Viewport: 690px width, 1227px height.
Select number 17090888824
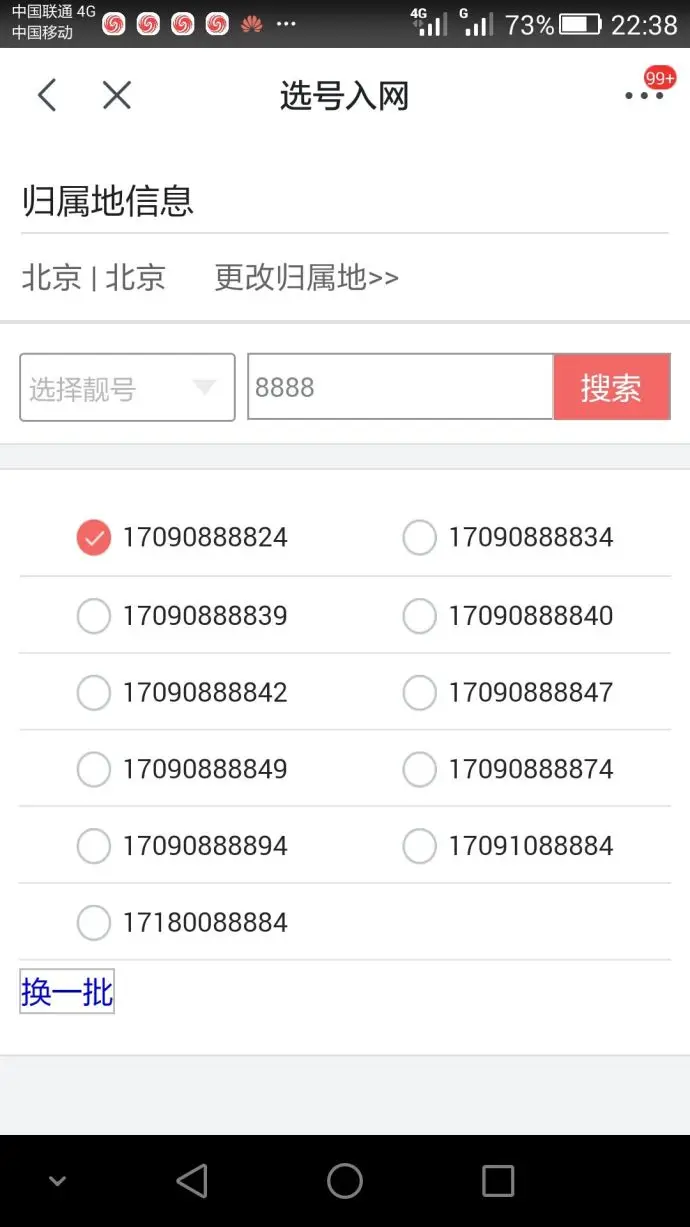[94, 538]
